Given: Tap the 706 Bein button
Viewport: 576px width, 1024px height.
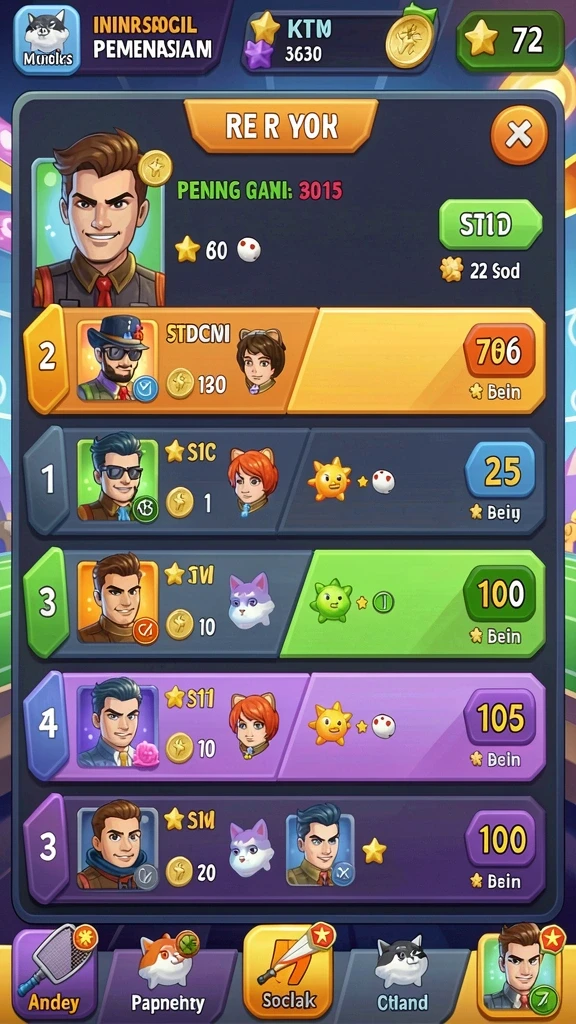Looking at the screenshot, I should (500, 353).
